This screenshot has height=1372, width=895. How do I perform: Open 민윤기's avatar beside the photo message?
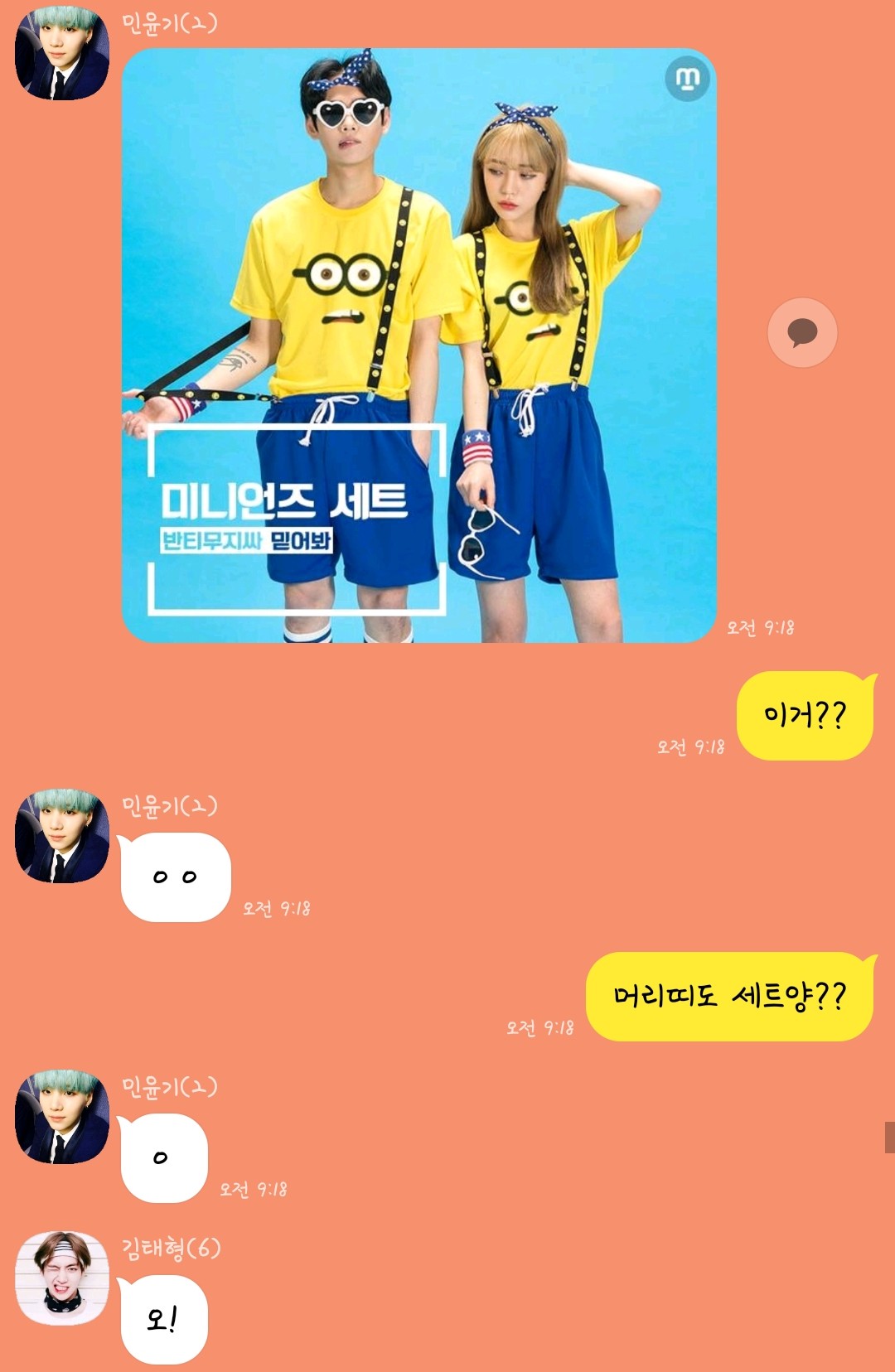pyautogui.click(x=62, y=53)
